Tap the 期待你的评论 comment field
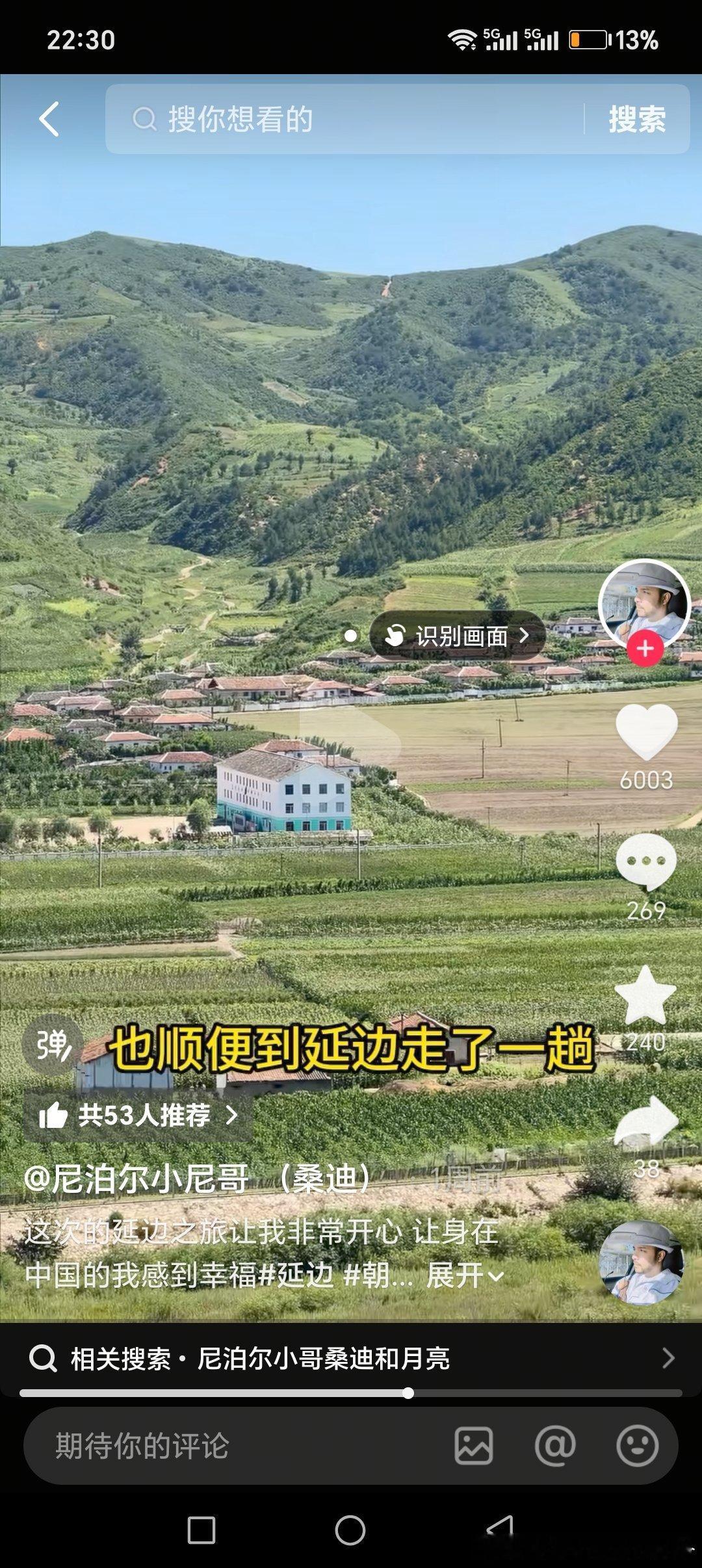This screenshot has height=1568, width=702. pos(234,1446)
